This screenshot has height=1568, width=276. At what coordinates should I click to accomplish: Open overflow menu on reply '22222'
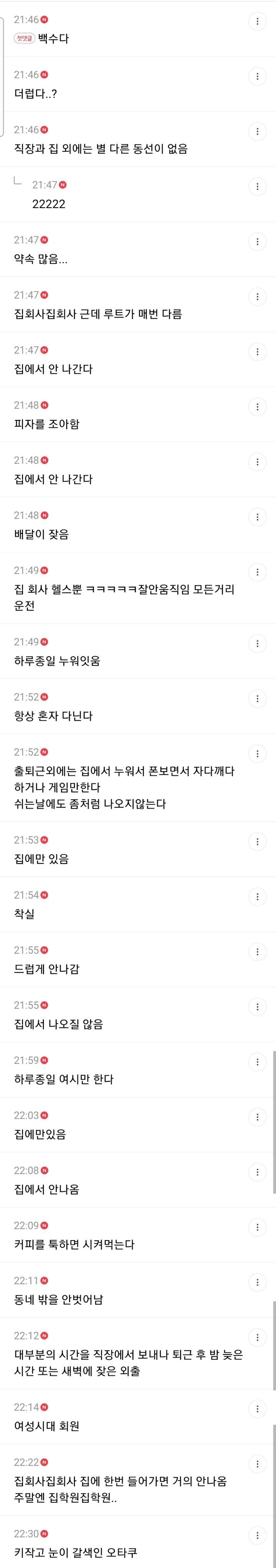pyautogui.click(x=257, y=186)
